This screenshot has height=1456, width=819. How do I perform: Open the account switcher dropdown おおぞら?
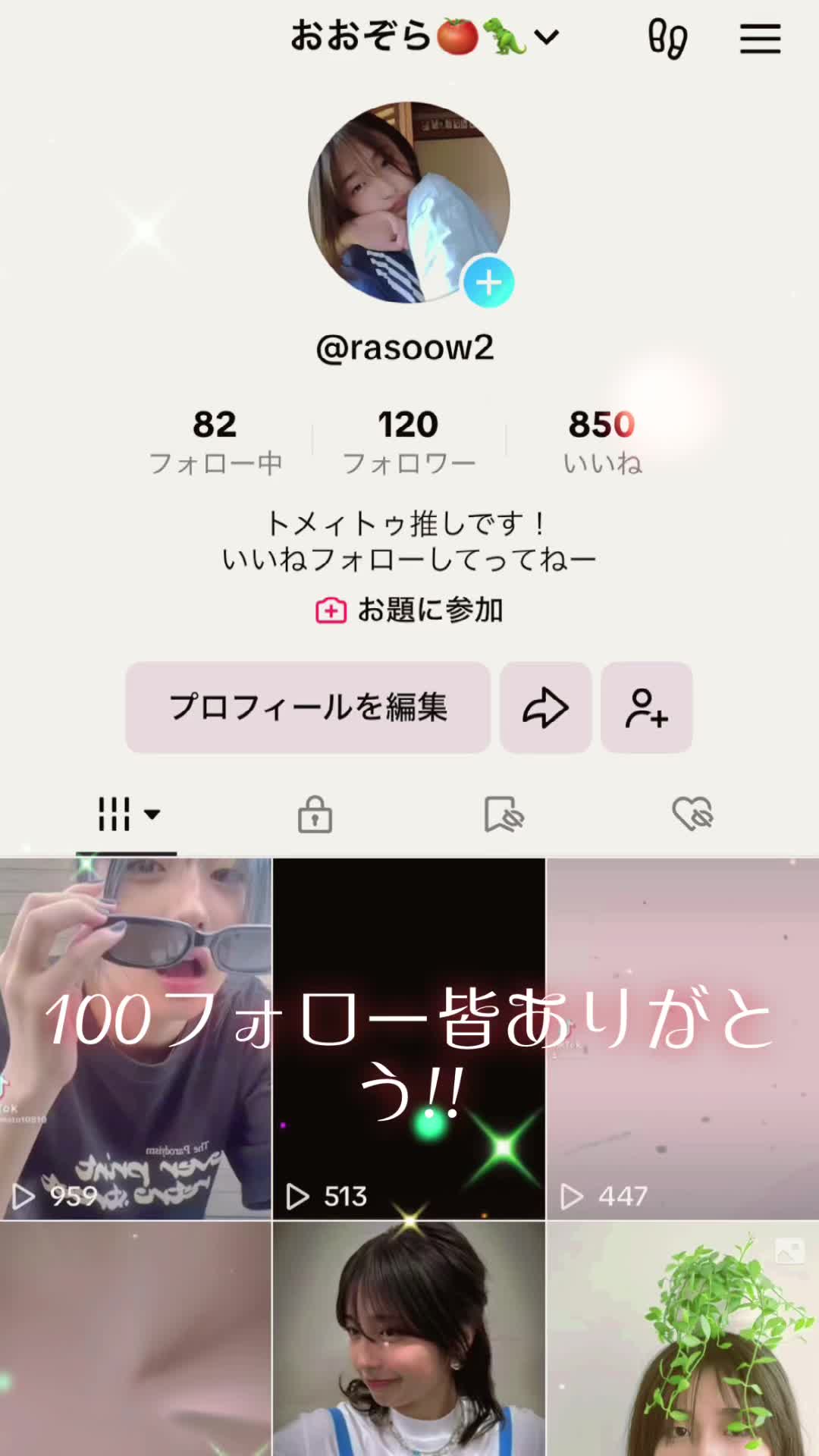tap(425, 36)
